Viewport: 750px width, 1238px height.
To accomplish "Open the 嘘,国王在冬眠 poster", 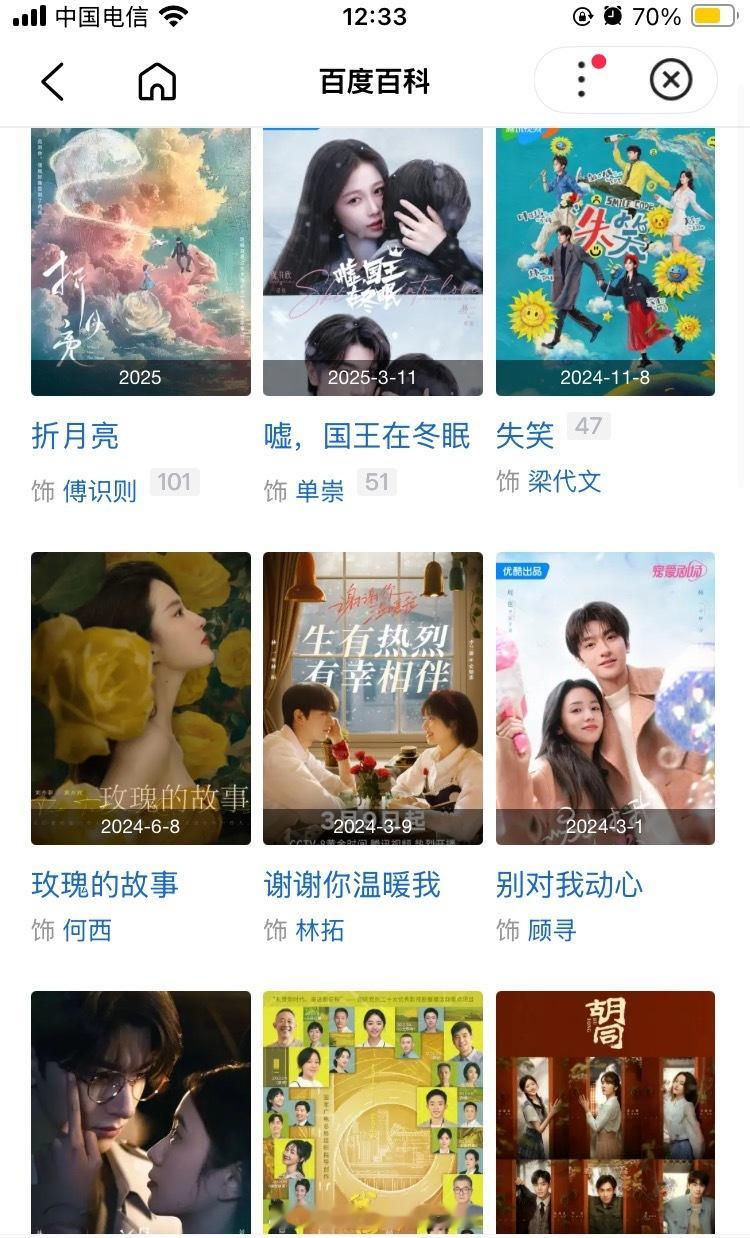I will tap(373, 262).
